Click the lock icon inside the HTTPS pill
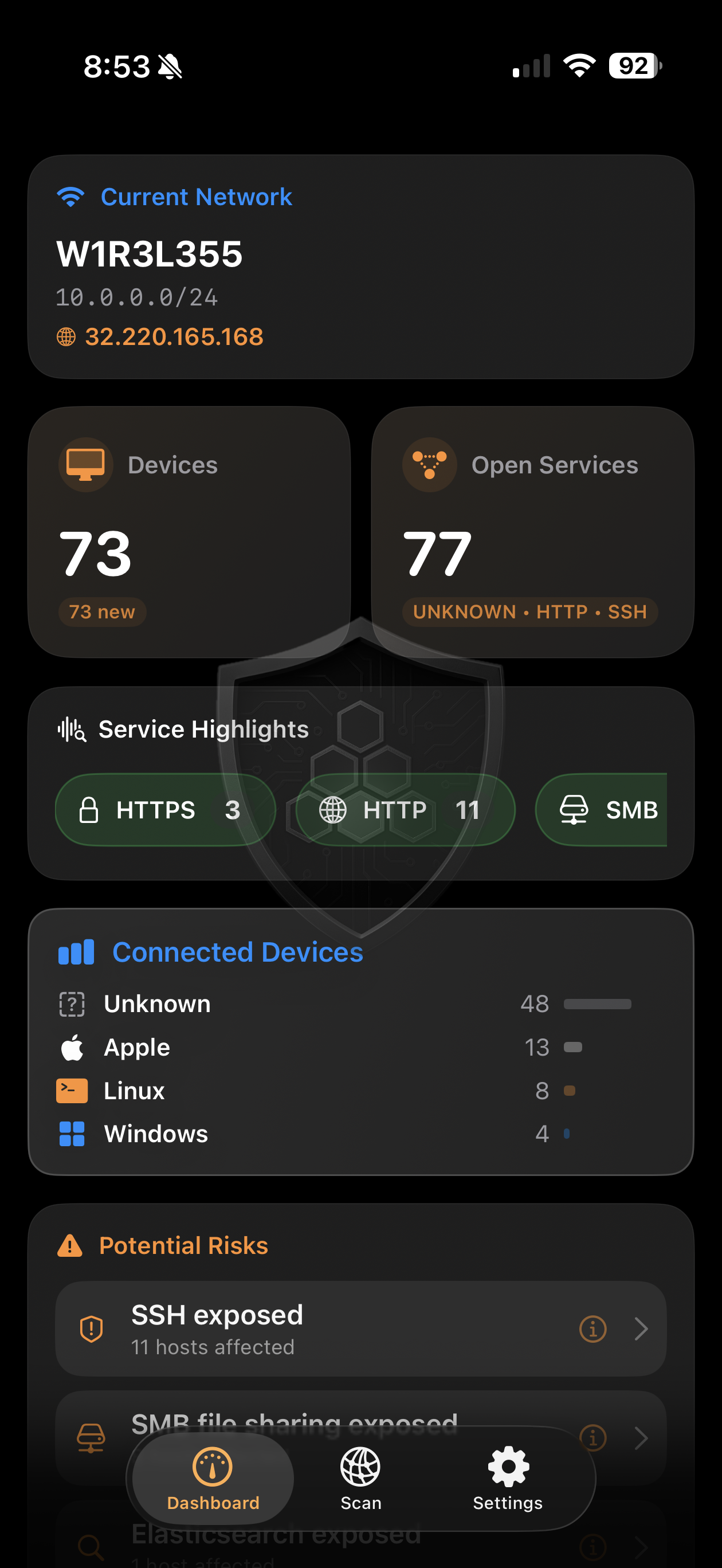 [91, 810]
